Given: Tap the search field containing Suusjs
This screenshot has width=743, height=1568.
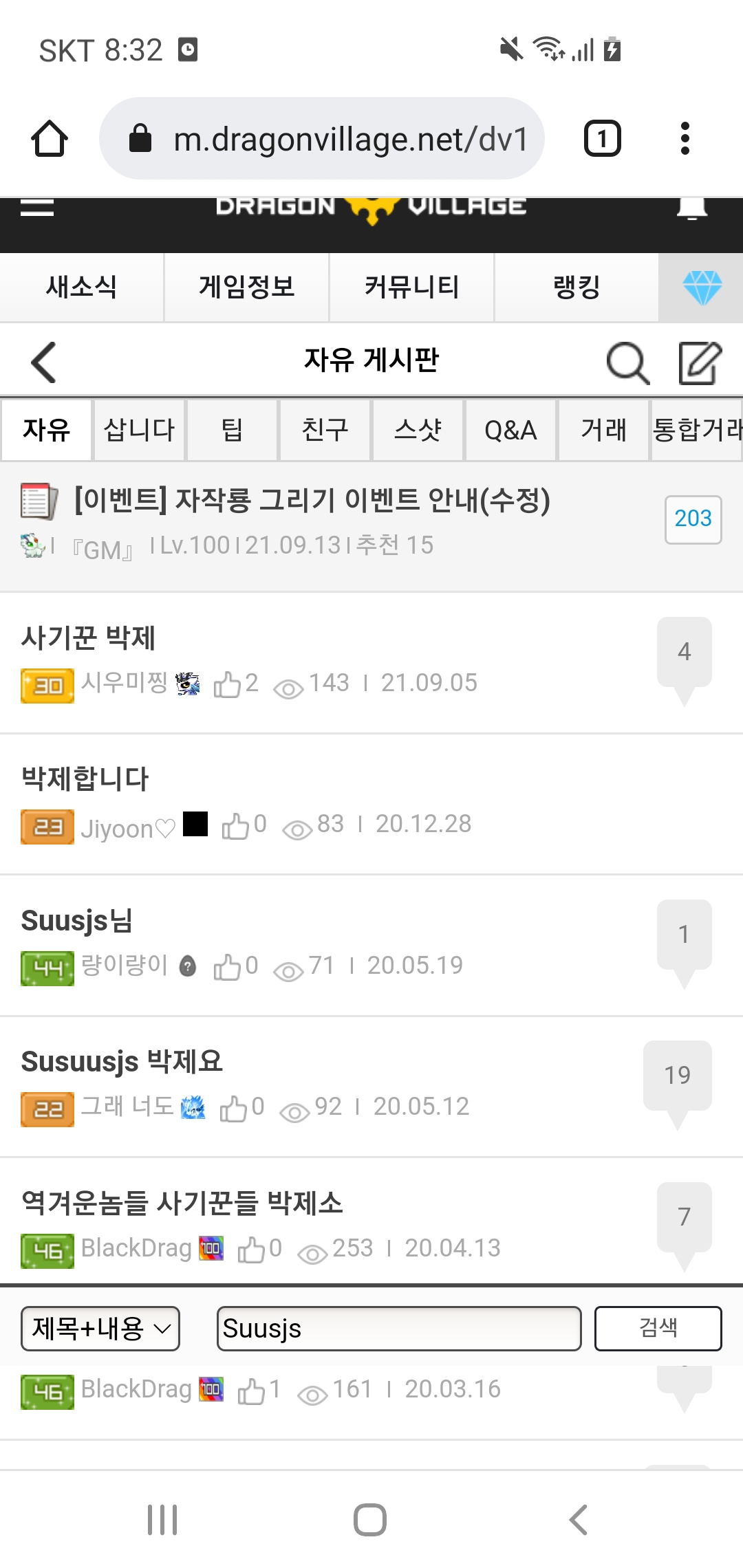Looking at the screenshot, I should point(399,1329).
